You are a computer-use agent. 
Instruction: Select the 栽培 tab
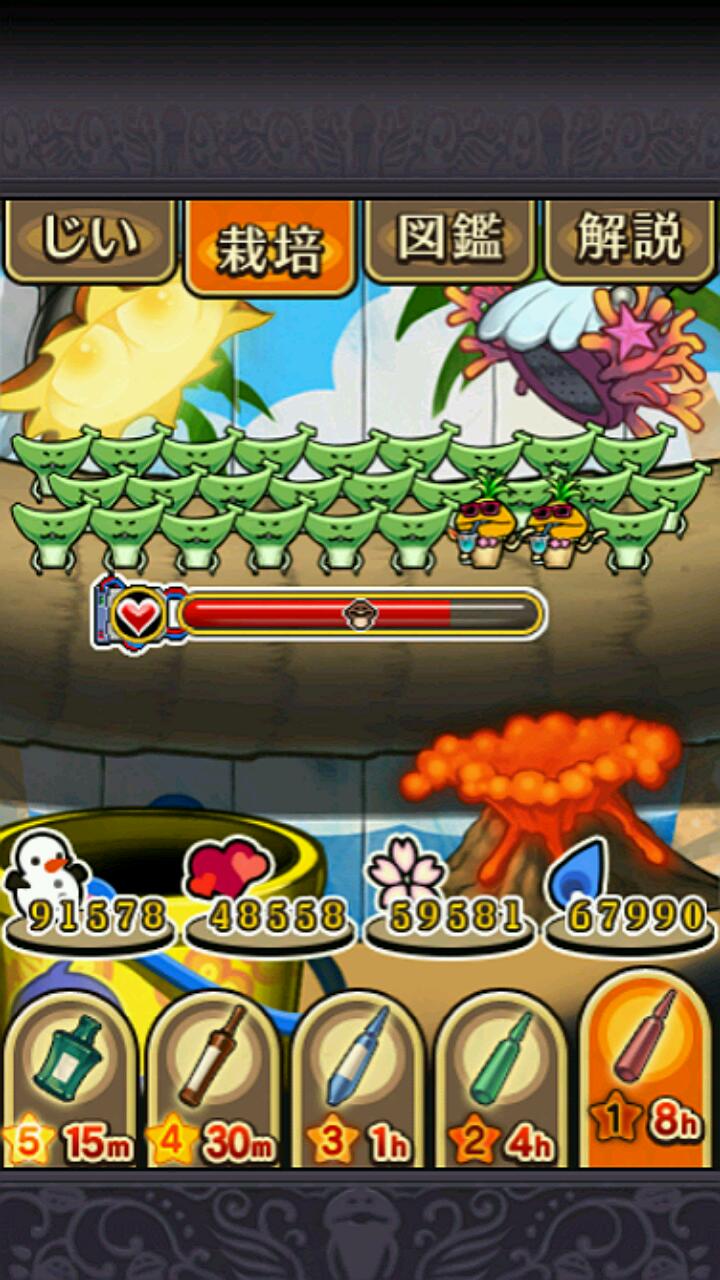pyautogui.click(x=270, y=247)
